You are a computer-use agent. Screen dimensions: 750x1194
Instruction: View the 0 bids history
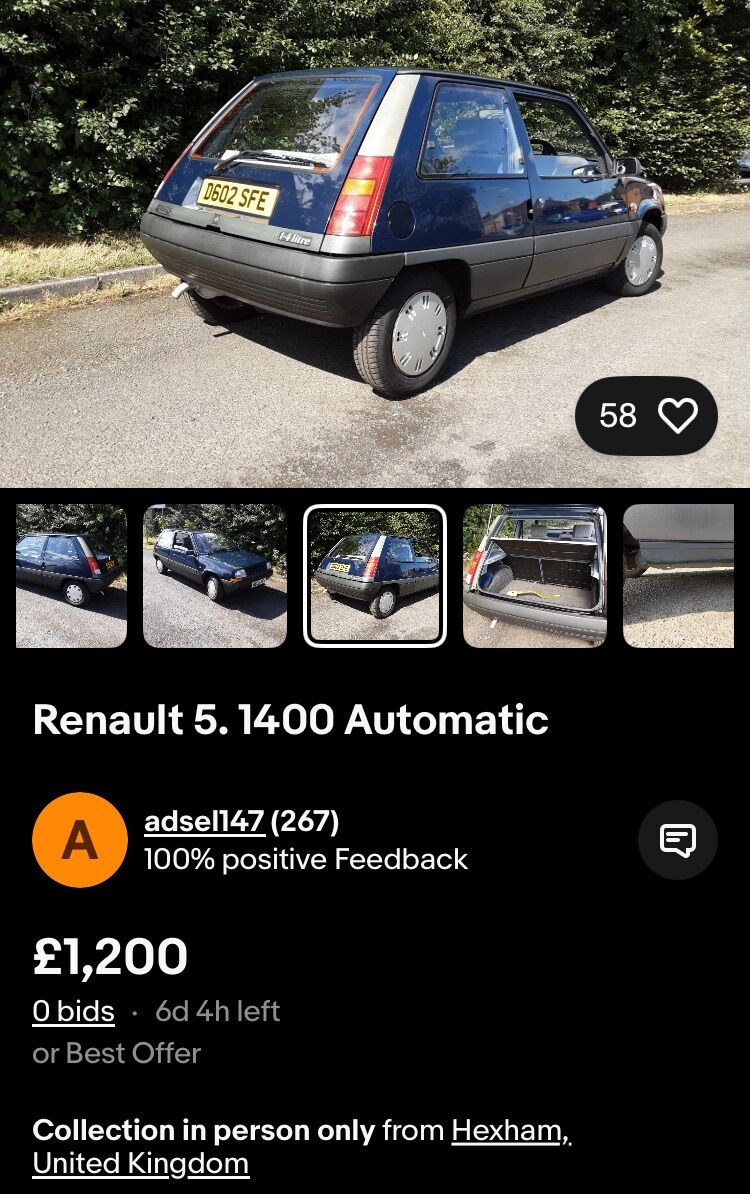click(73, 1011)
